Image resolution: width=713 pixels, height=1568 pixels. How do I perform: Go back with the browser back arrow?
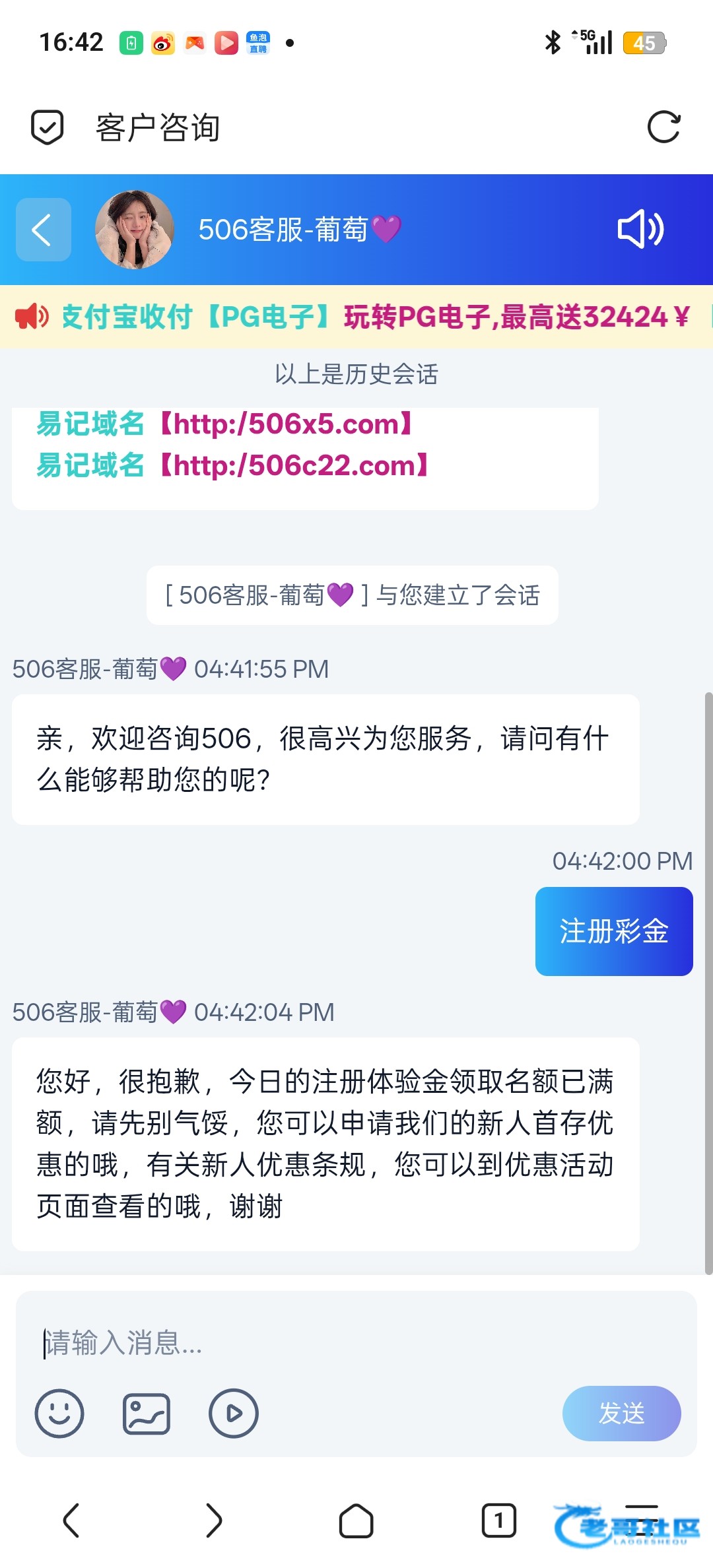click(x=71, y=1520)
